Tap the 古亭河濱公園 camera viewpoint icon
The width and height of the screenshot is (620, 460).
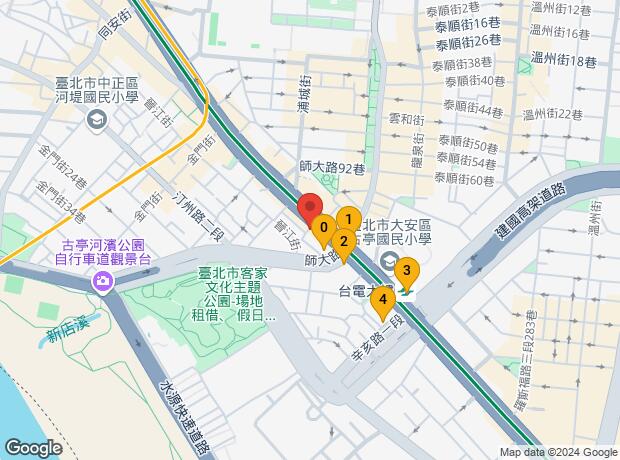pyautogui.click(x=102, y=284)
